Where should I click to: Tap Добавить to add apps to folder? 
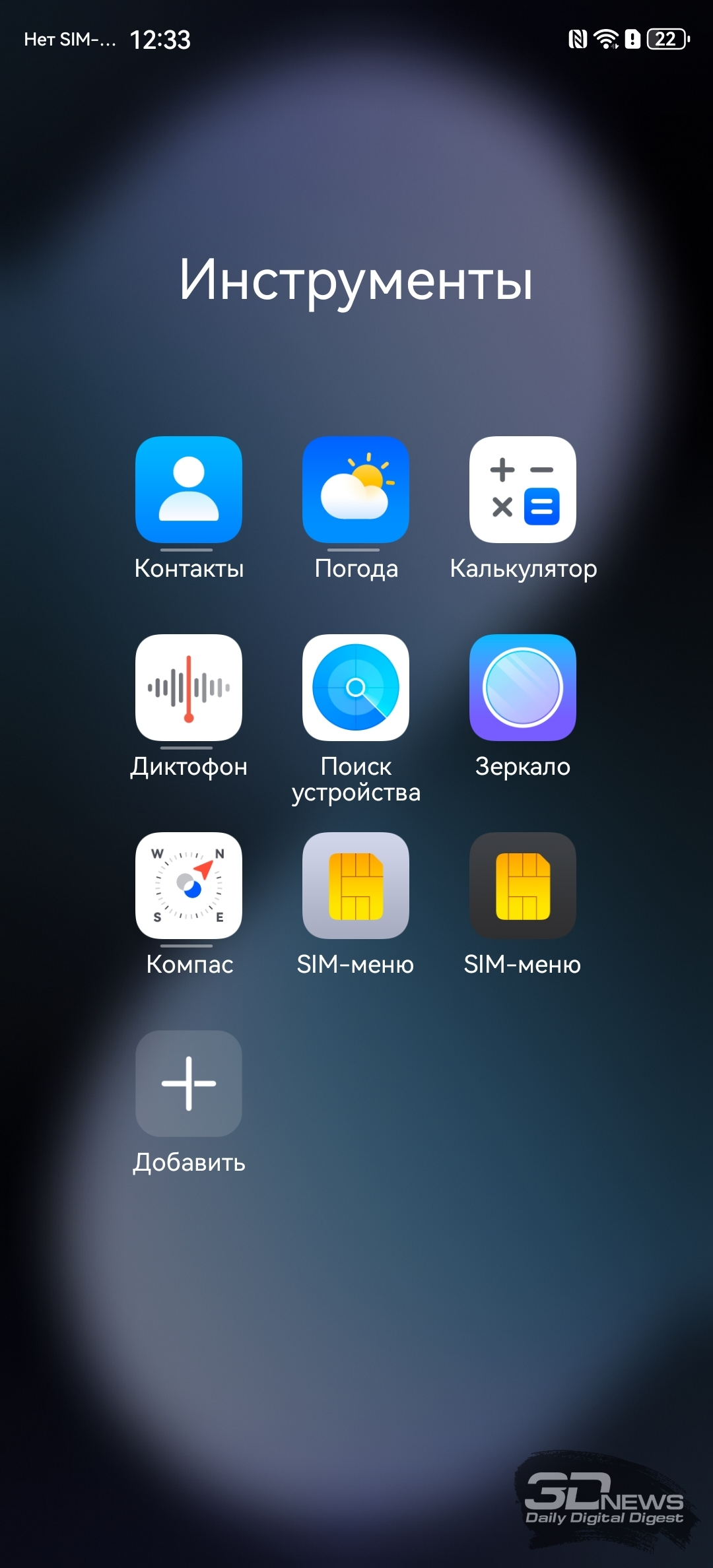(189, 1084)
